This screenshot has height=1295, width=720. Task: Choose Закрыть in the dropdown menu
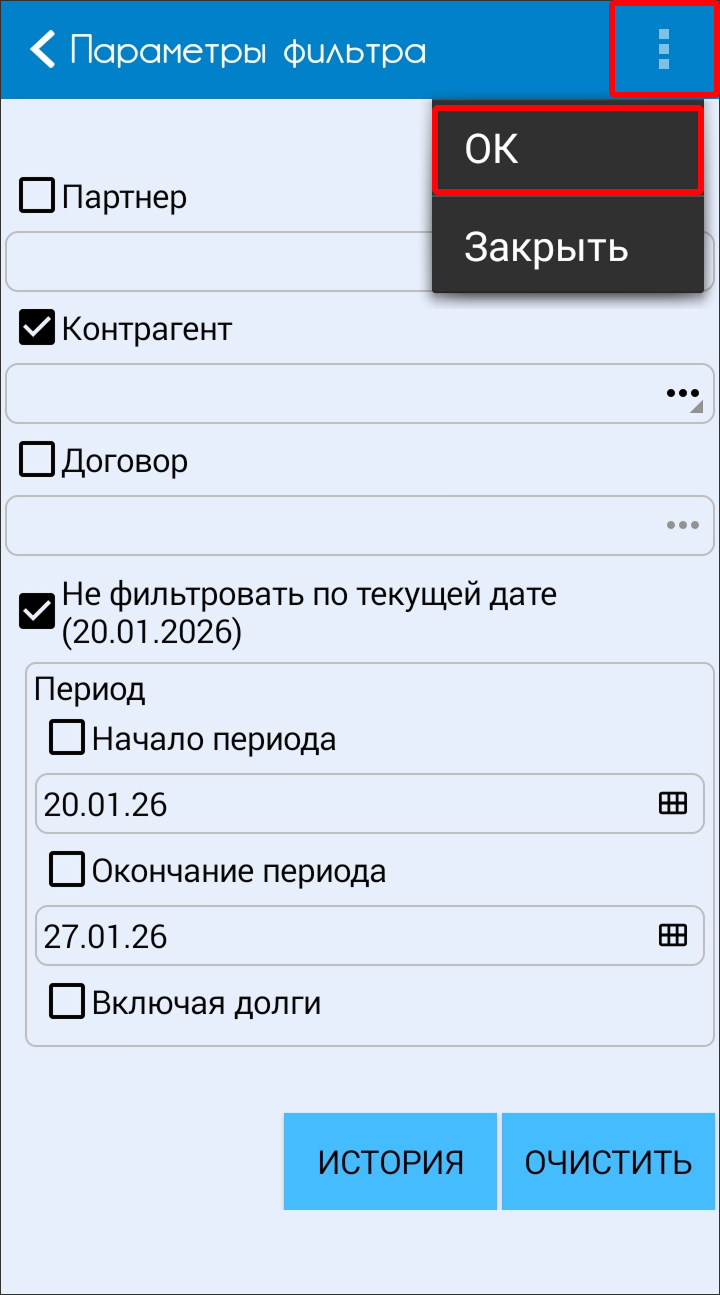coord(567,246)
